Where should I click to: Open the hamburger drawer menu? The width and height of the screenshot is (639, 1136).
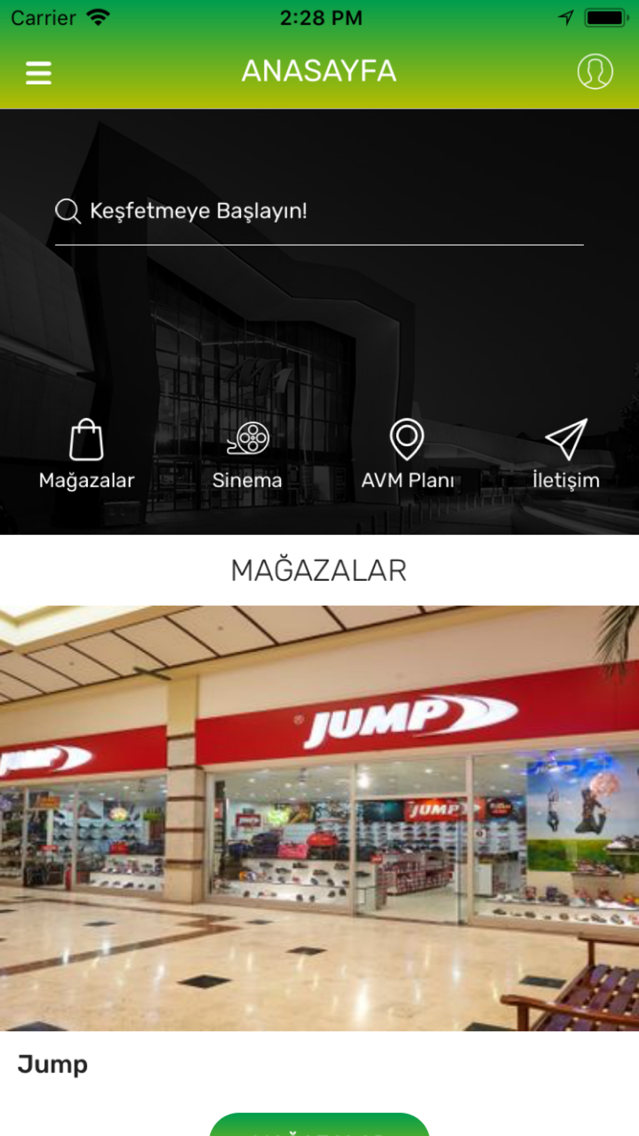tap(38, 72)
